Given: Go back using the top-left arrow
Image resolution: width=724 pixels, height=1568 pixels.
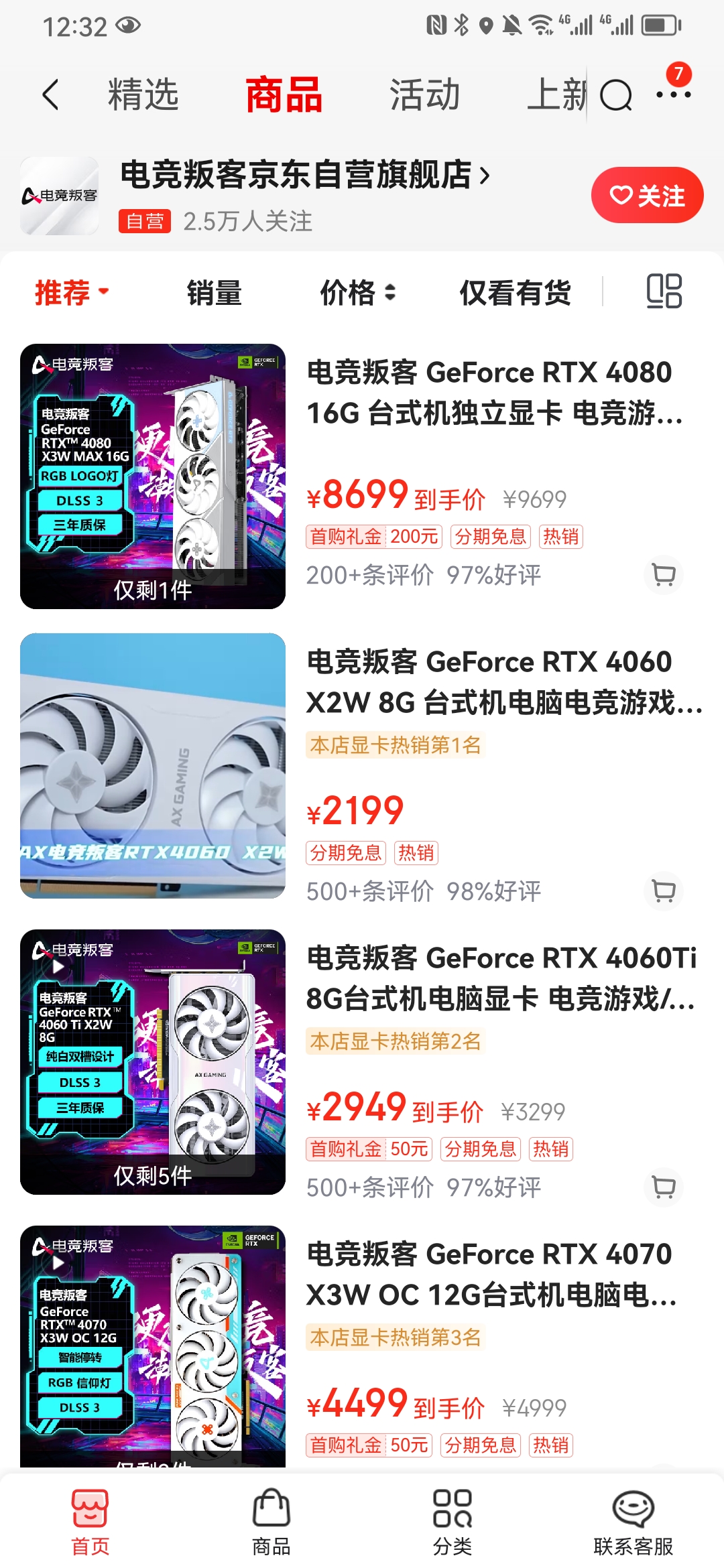Looking at the screenshot, I should (51, 94).
